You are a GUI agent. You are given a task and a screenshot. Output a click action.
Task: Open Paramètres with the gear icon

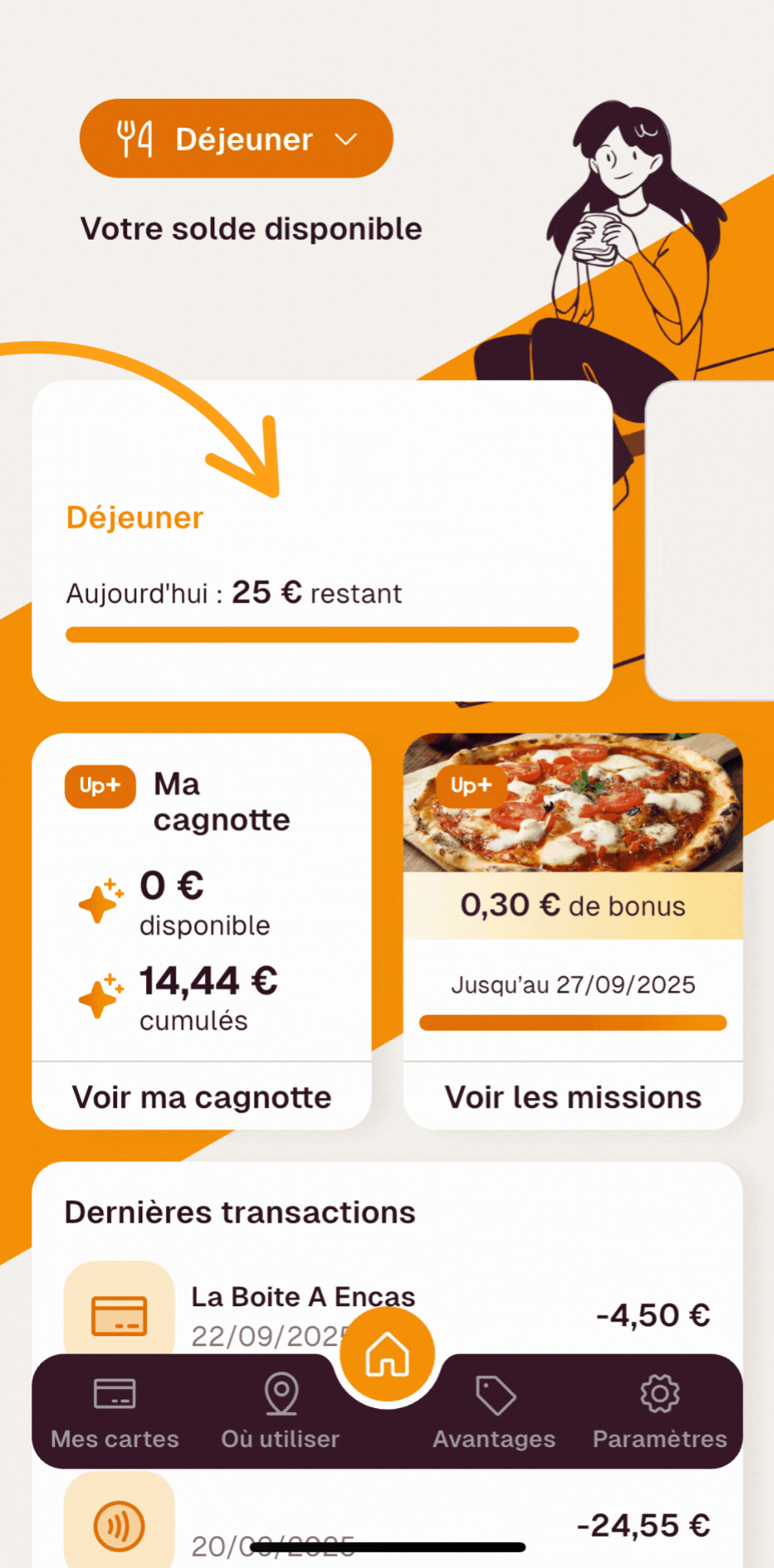[660, 1395]
